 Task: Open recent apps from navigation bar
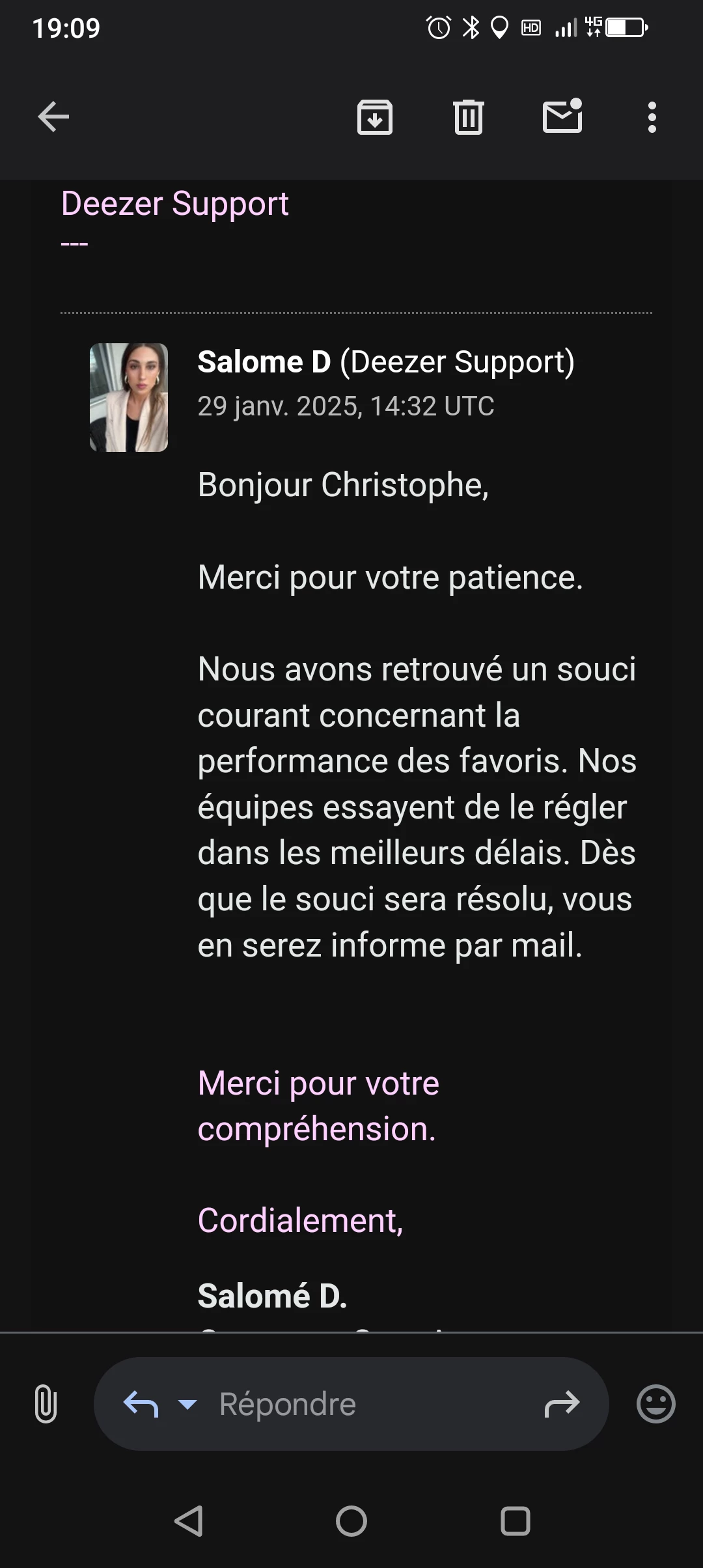515,1521
